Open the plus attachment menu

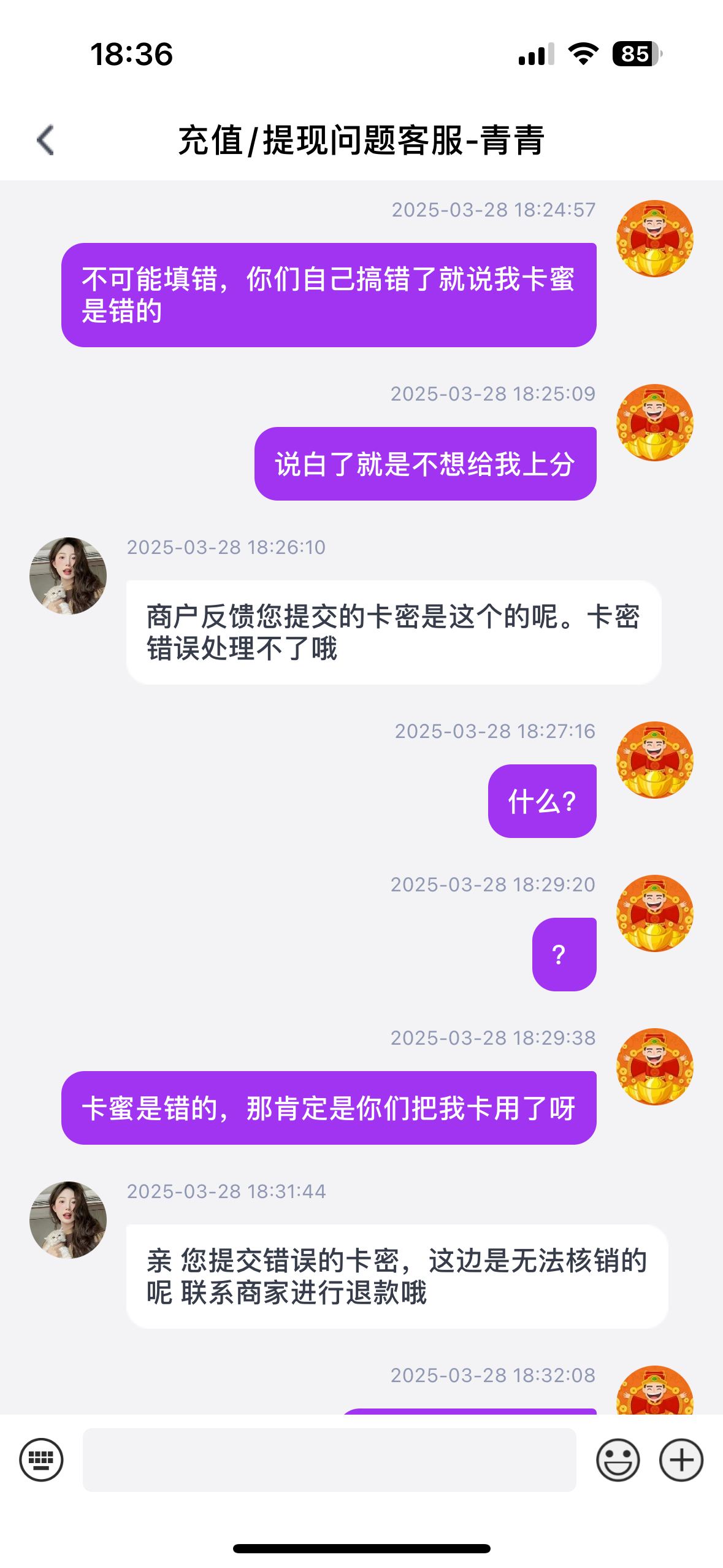pos(681,1459)
